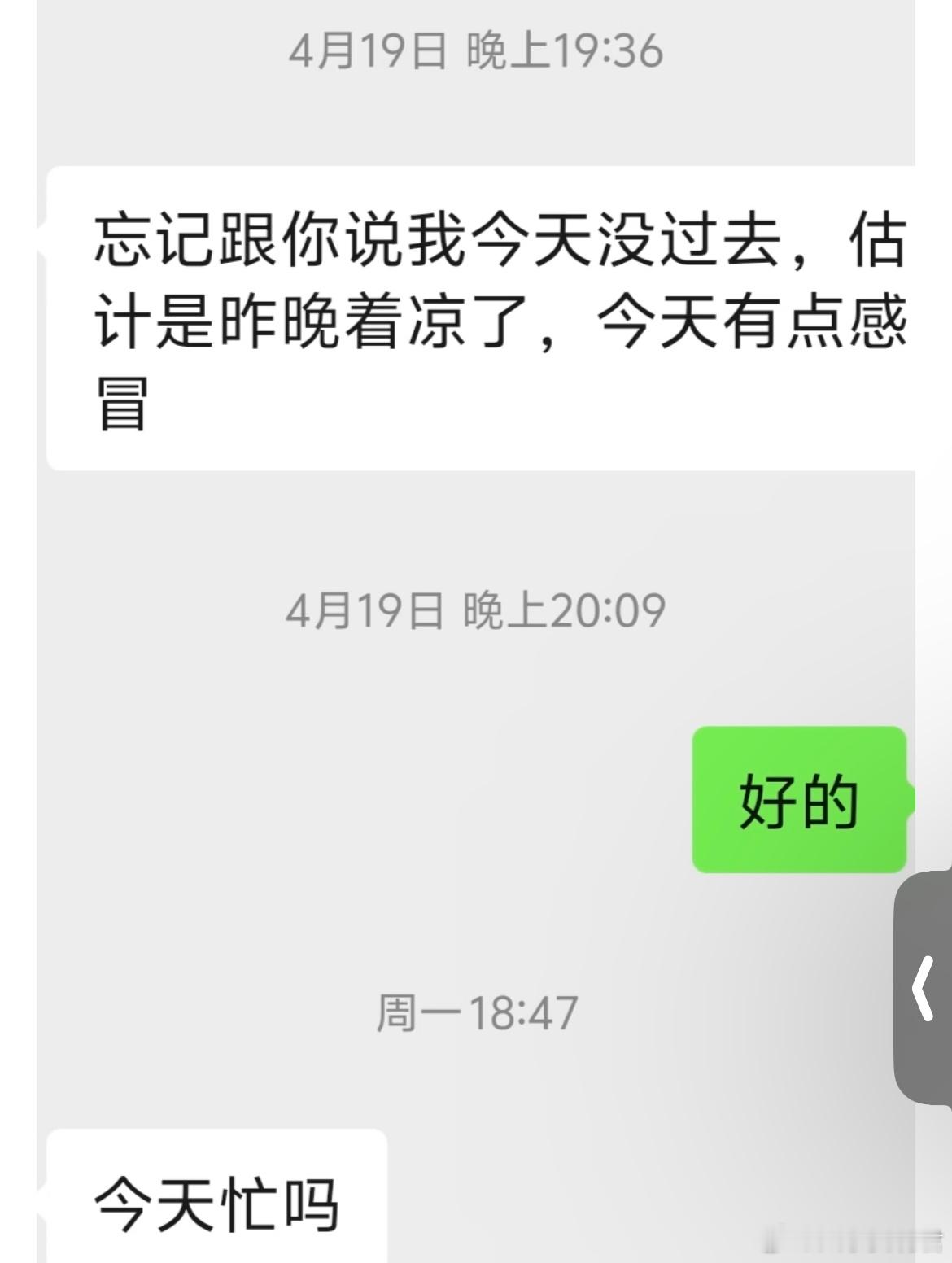
Task: Tap the '4月19日 晚上20:09' timestamp
Action: 476,612
